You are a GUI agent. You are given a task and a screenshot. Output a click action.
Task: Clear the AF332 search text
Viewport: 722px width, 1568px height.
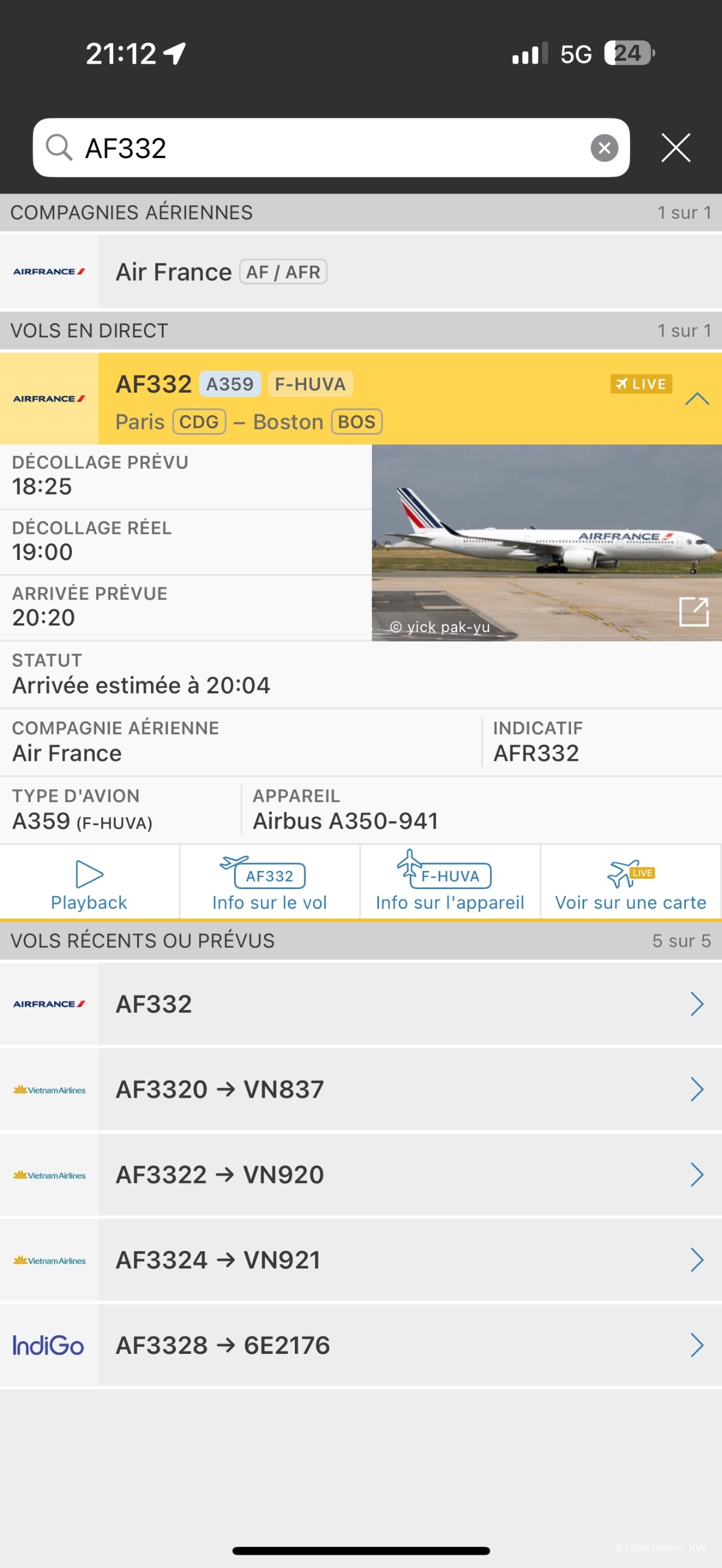[604, 148]
